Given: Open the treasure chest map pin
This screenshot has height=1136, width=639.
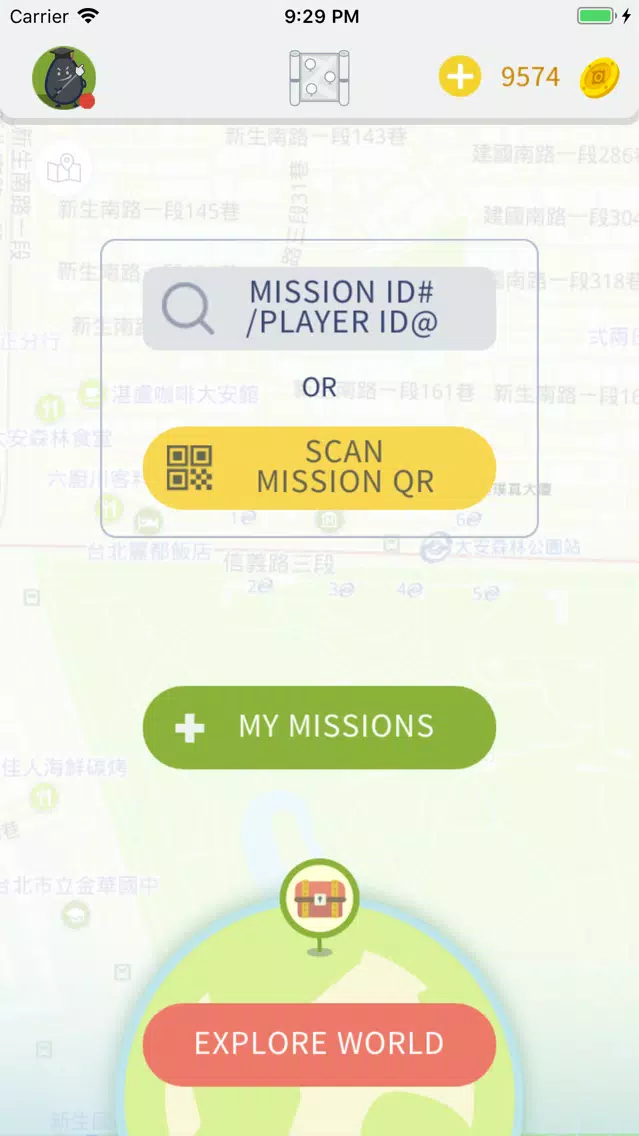Looking at the screenshot, I should point(319,897).
